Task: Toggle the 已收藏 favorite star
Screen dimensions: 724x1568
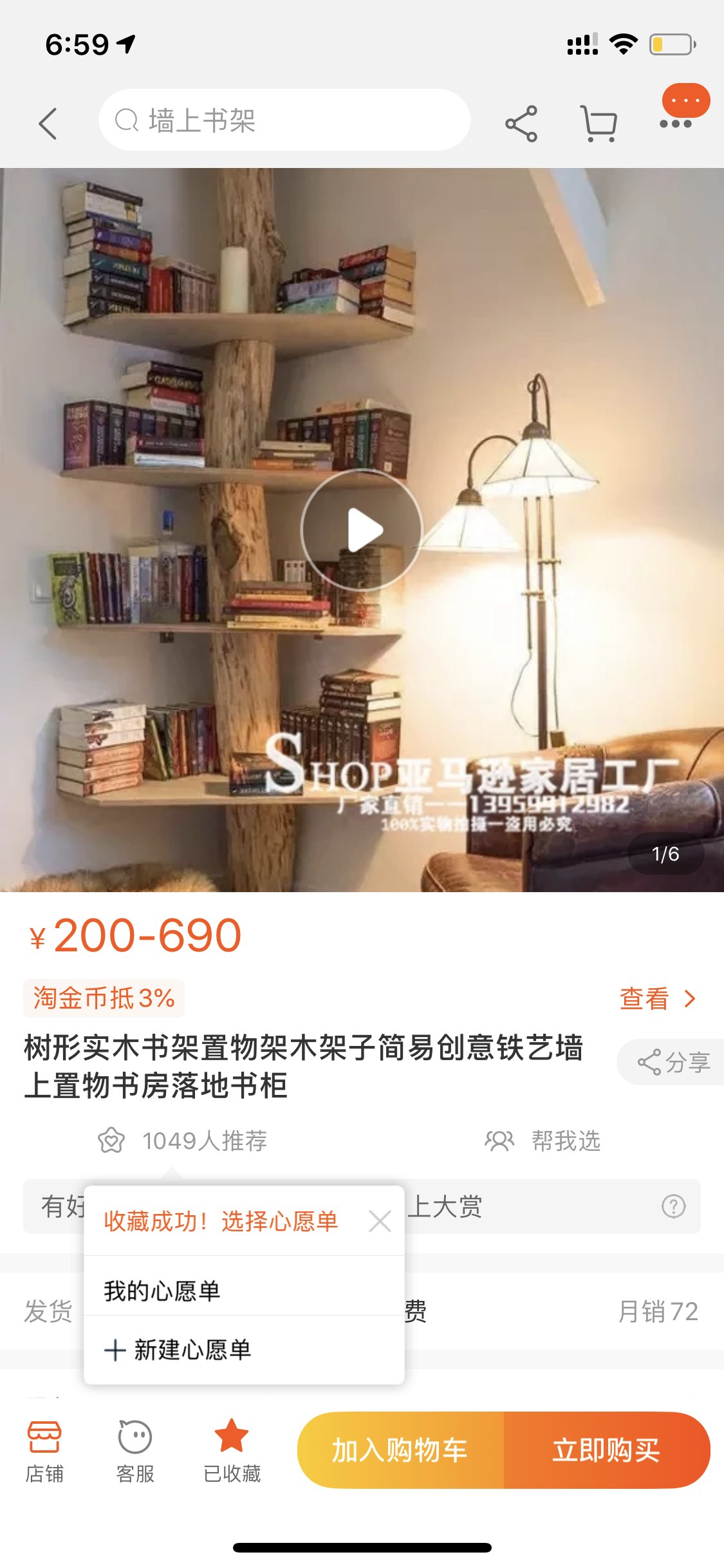Action: pos(232,1451)
